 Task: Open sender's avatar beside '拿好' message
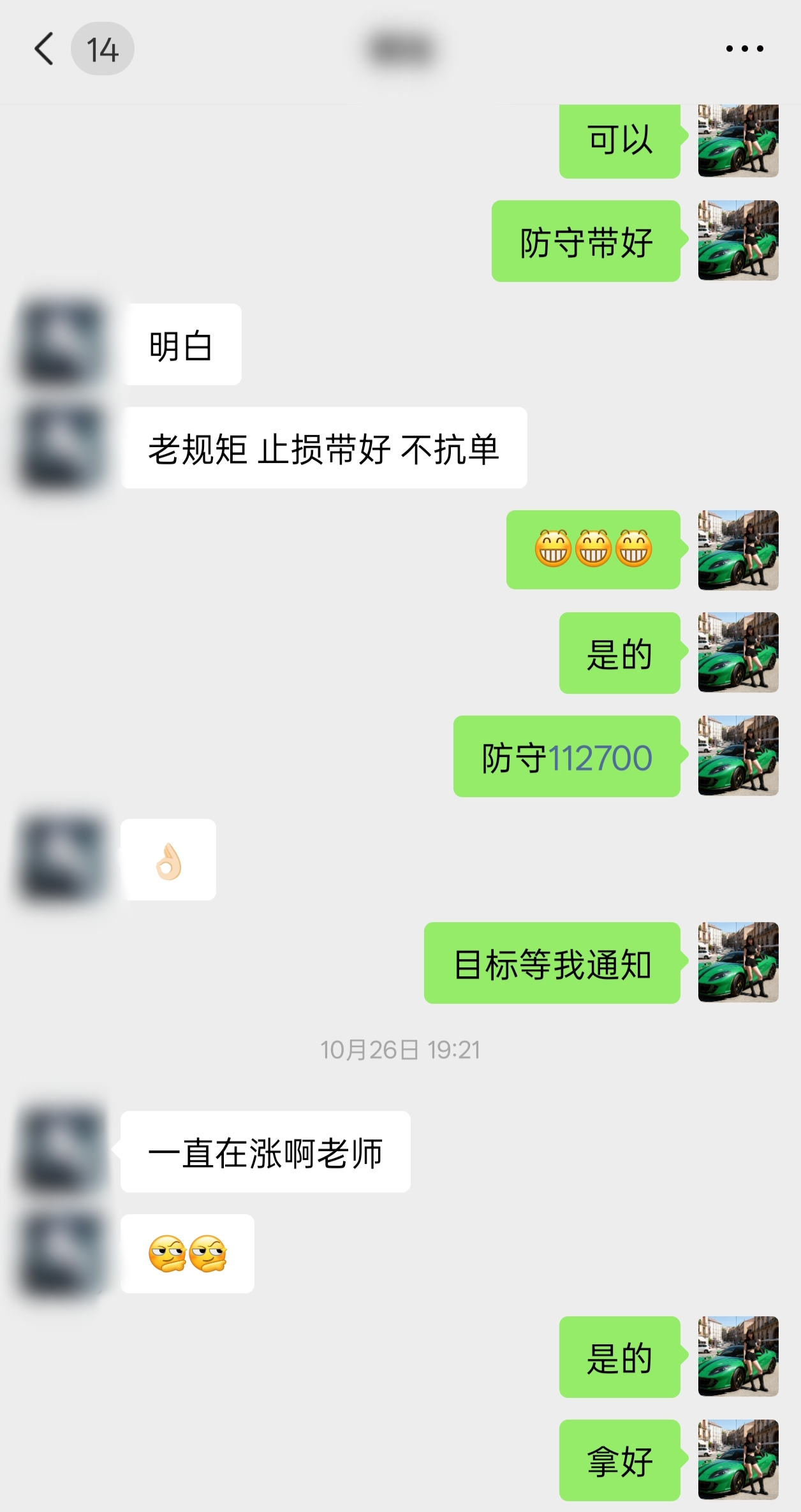pyautogui.click(x=738, y=1460)
